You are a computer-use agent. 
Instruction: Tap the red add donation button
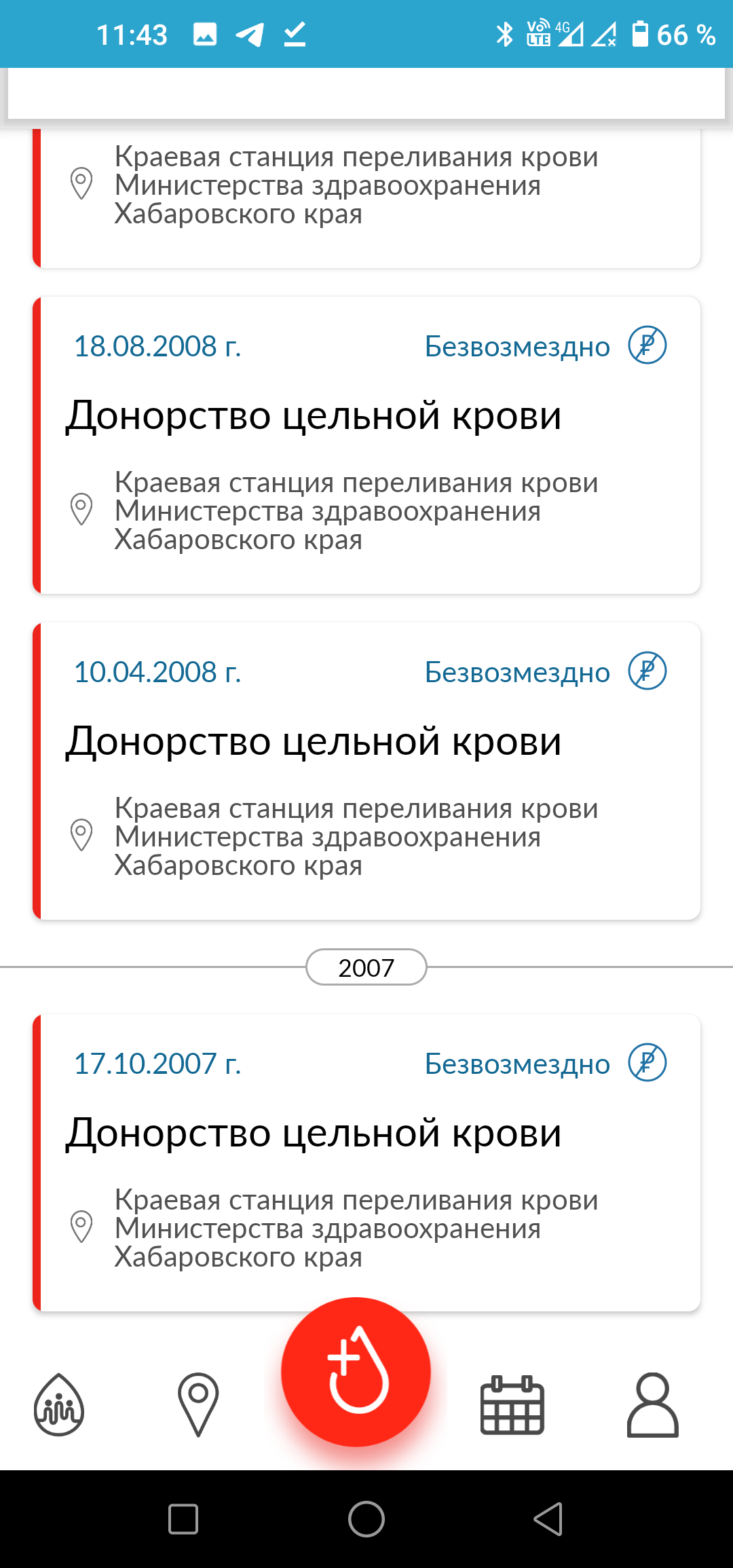coord(356,1371)
